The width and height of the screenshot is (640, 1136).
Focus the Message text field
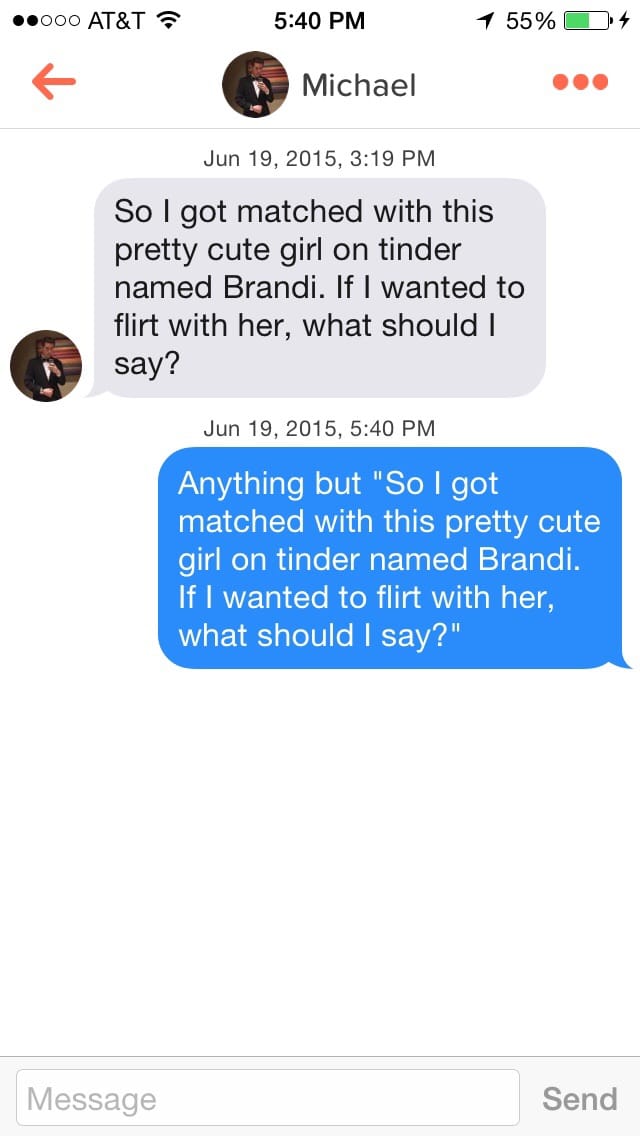point(268,1099)
